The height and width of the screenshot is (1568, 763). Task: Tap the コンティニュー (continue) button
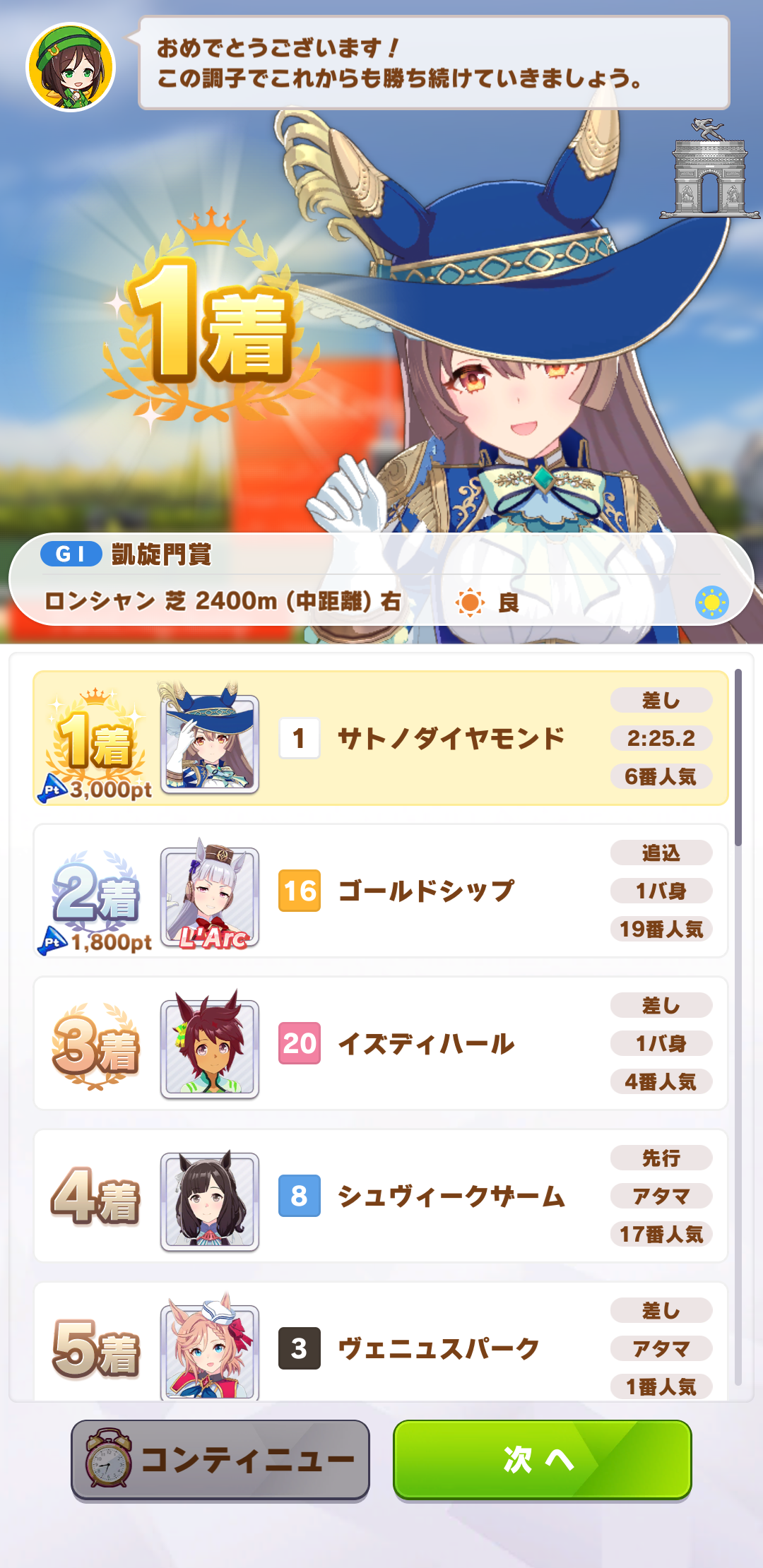(220, 1459)
